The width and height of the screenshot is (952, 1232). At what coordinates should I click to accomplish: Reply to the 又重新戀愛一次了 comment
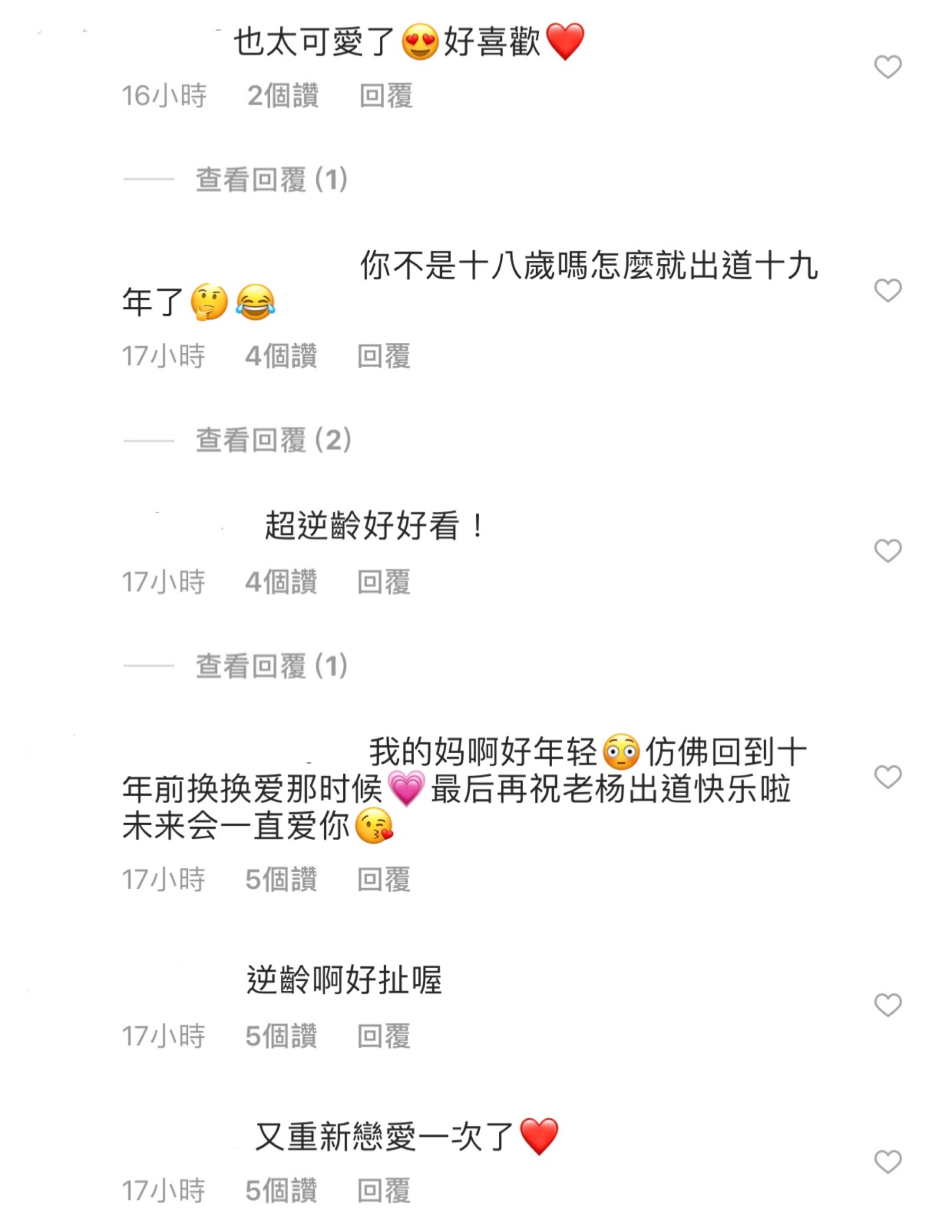383,1191
